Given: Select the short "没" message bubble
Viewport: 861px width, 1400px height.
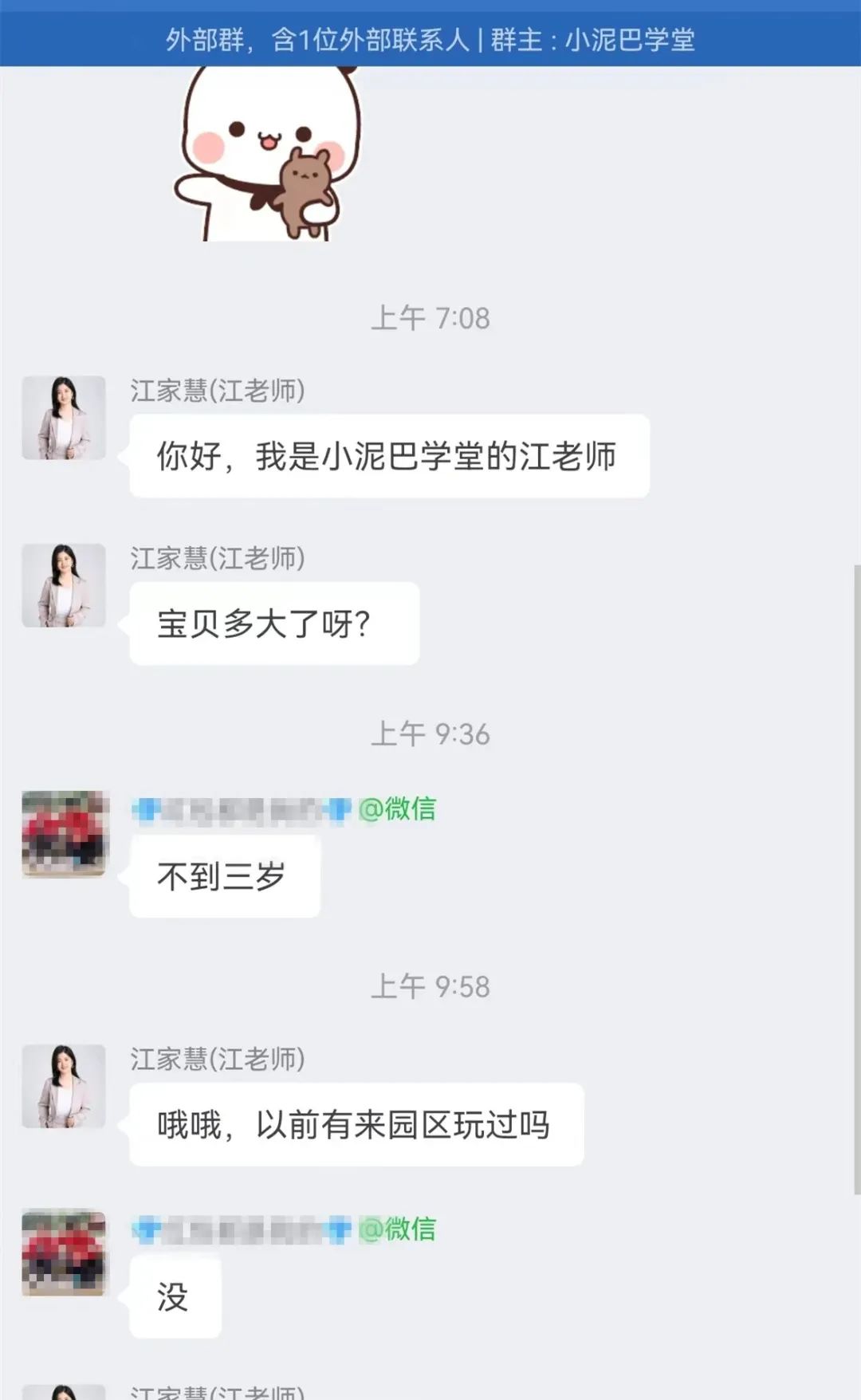Looking at the screenshot, I should (177, 1296).
